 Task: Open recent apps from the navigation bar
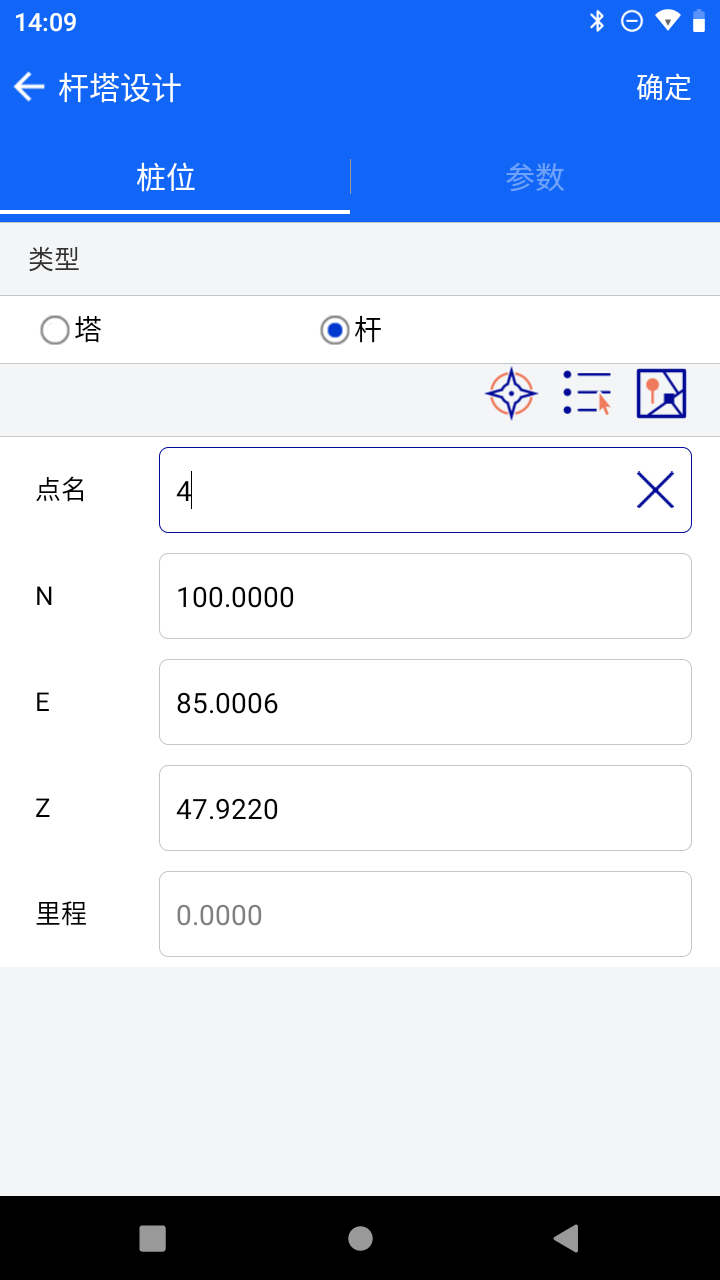(152, 1238)
